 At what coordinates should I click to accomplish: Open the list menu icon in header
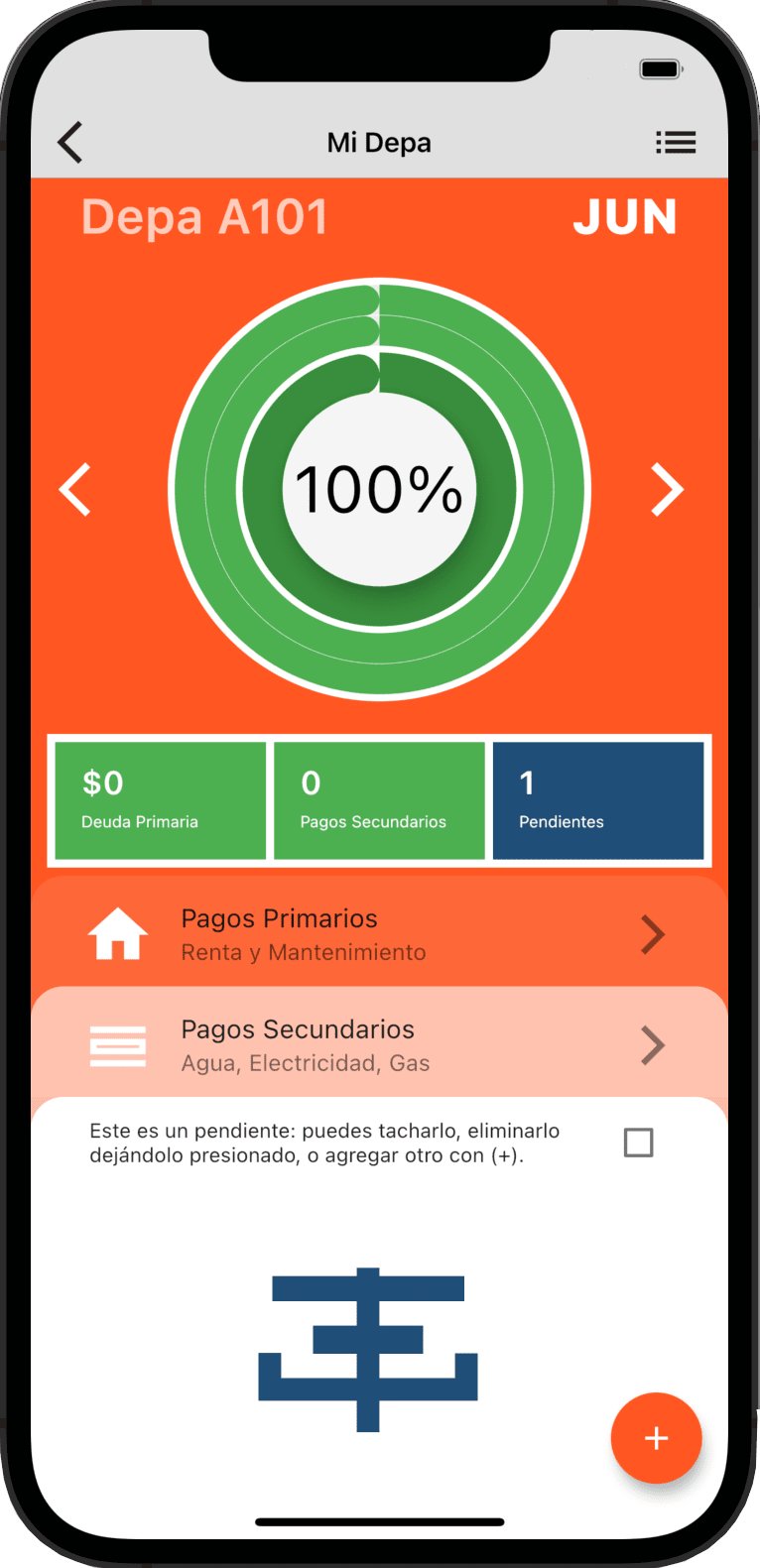click(676, 143)
